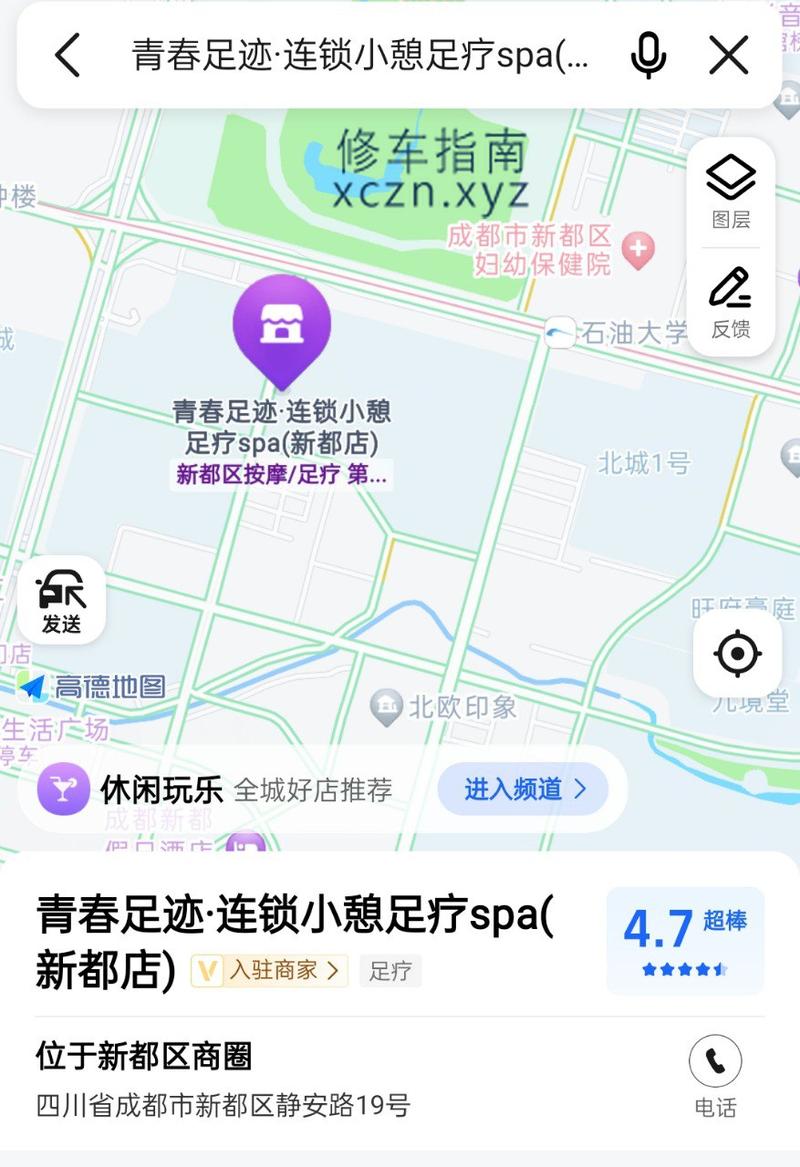Tap 成都市新都区妇幼保健院 hospital marker
The height and width of the screenshot is (1167, 800).
coord(637,249)
